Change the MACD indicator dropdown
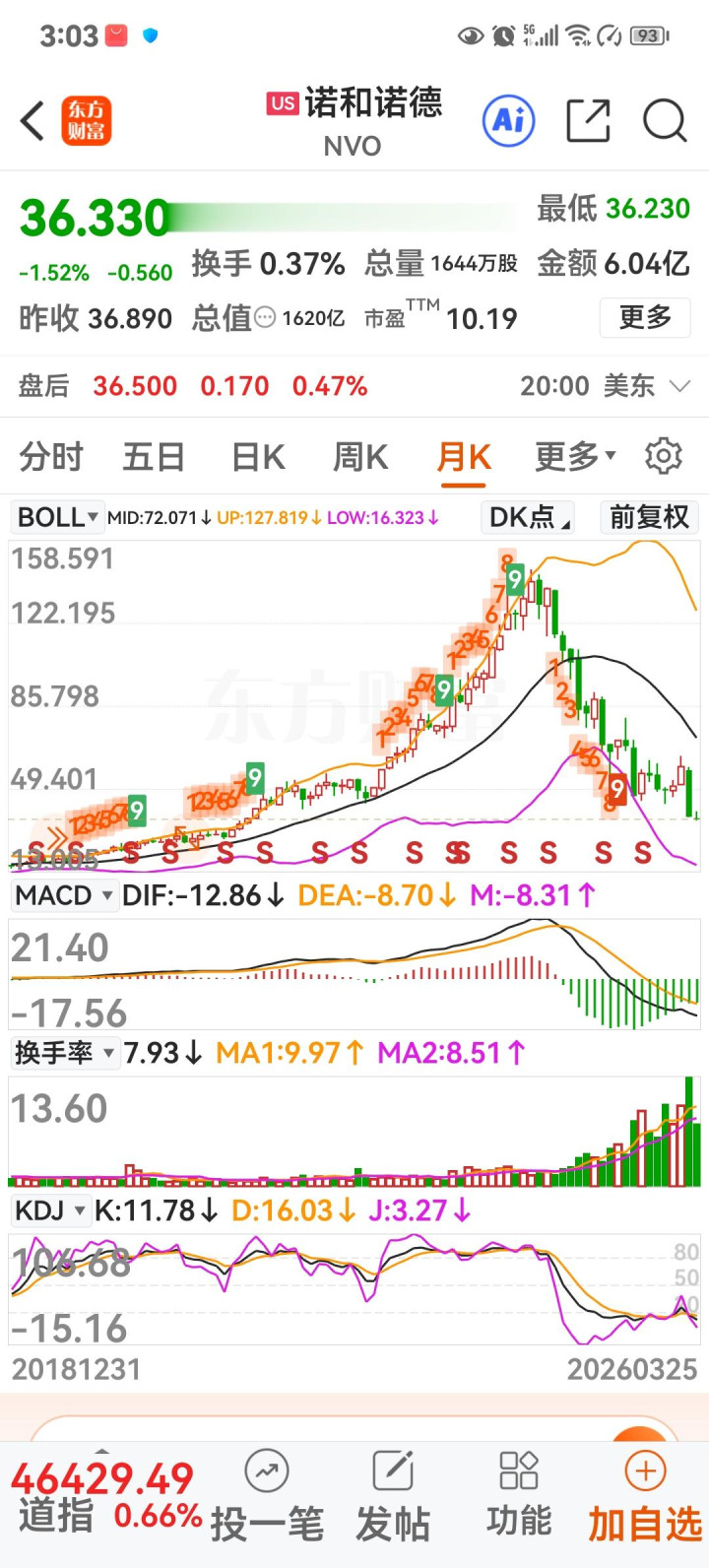Viewport: 709px width, 1568px height. click(x=65, y=895)
